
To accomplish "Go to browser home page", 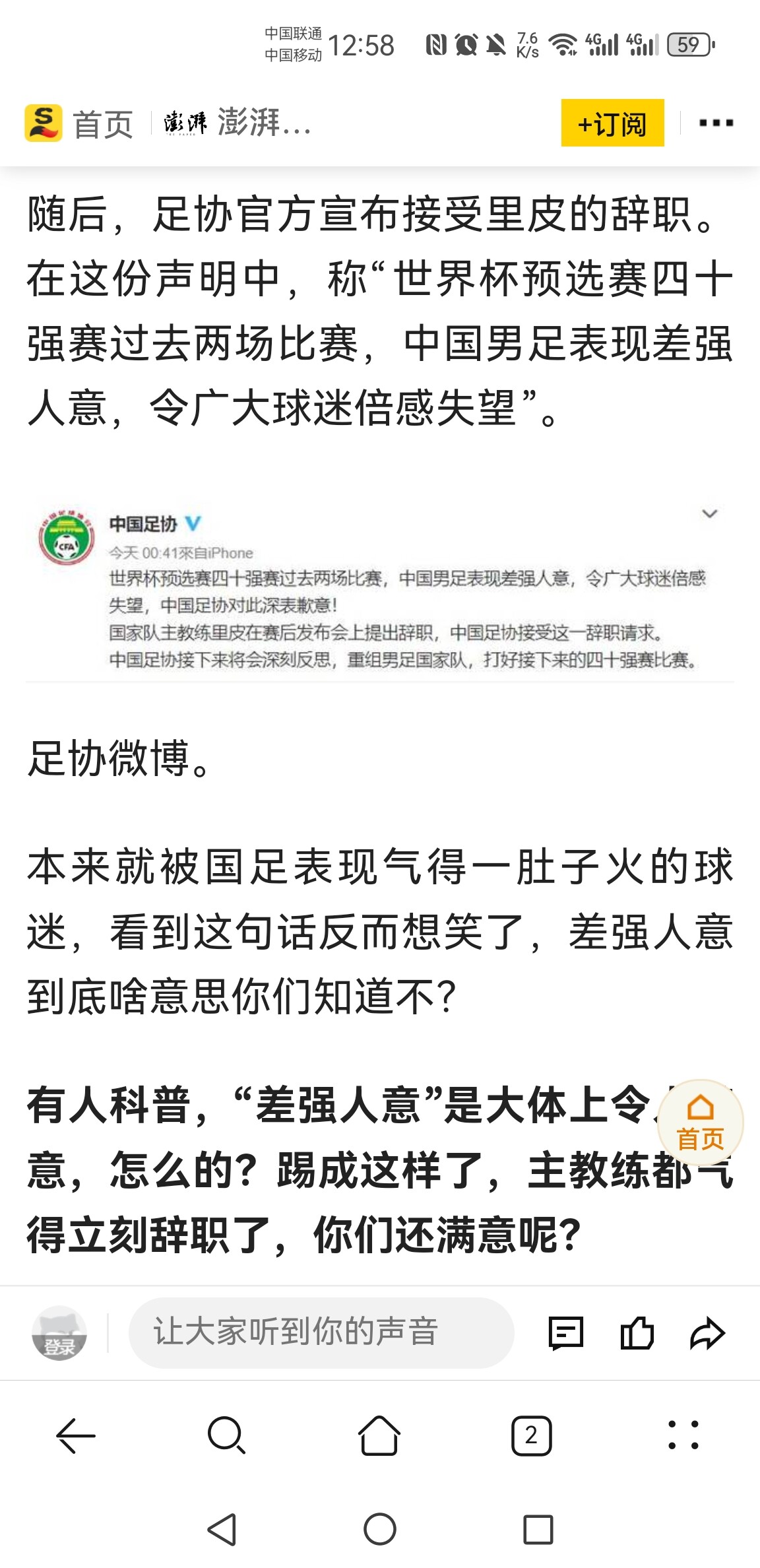I will pyautogui.click(x=379, y=1435).
